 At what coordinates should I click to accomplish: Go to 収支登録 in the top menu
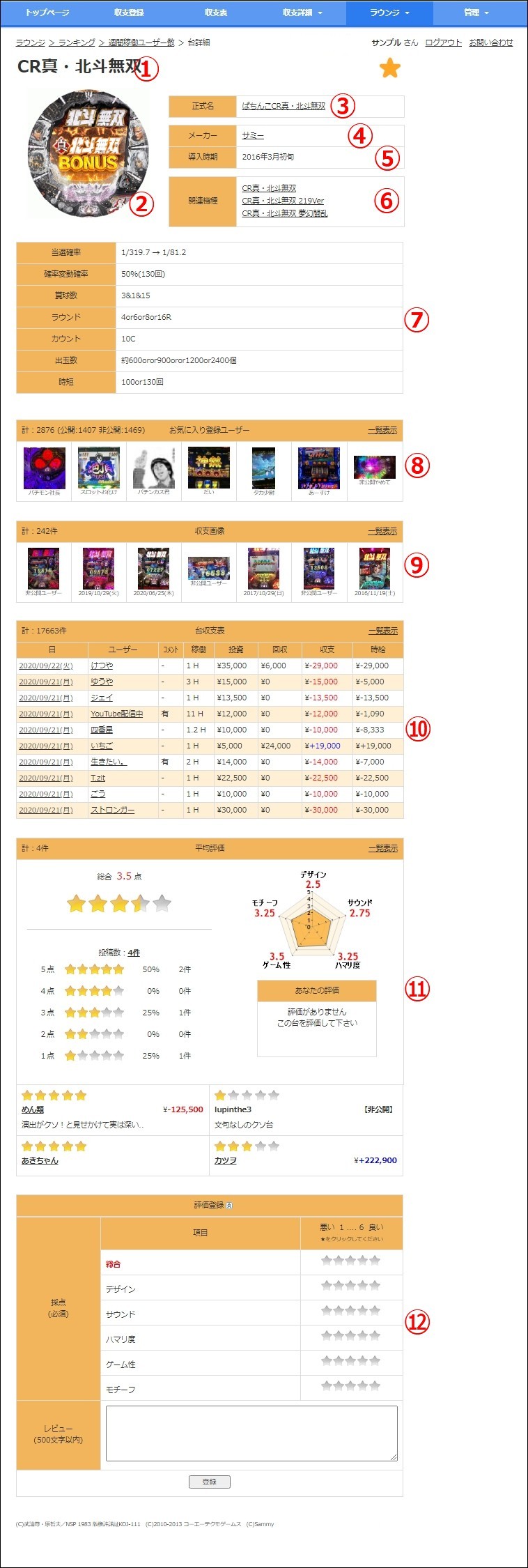[129, 13]
